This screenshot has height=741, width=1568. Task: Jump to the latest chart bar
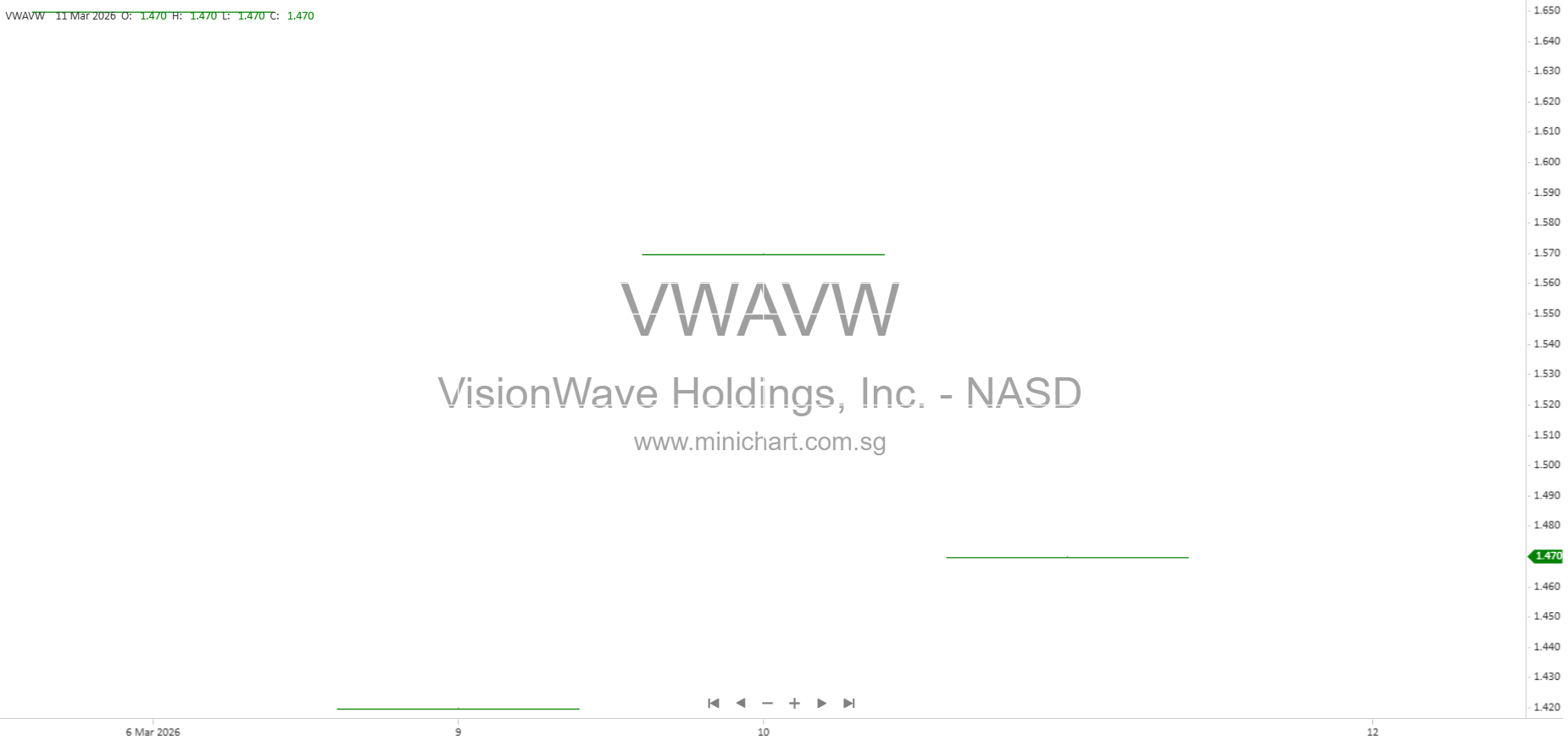[x=849, y=703]
